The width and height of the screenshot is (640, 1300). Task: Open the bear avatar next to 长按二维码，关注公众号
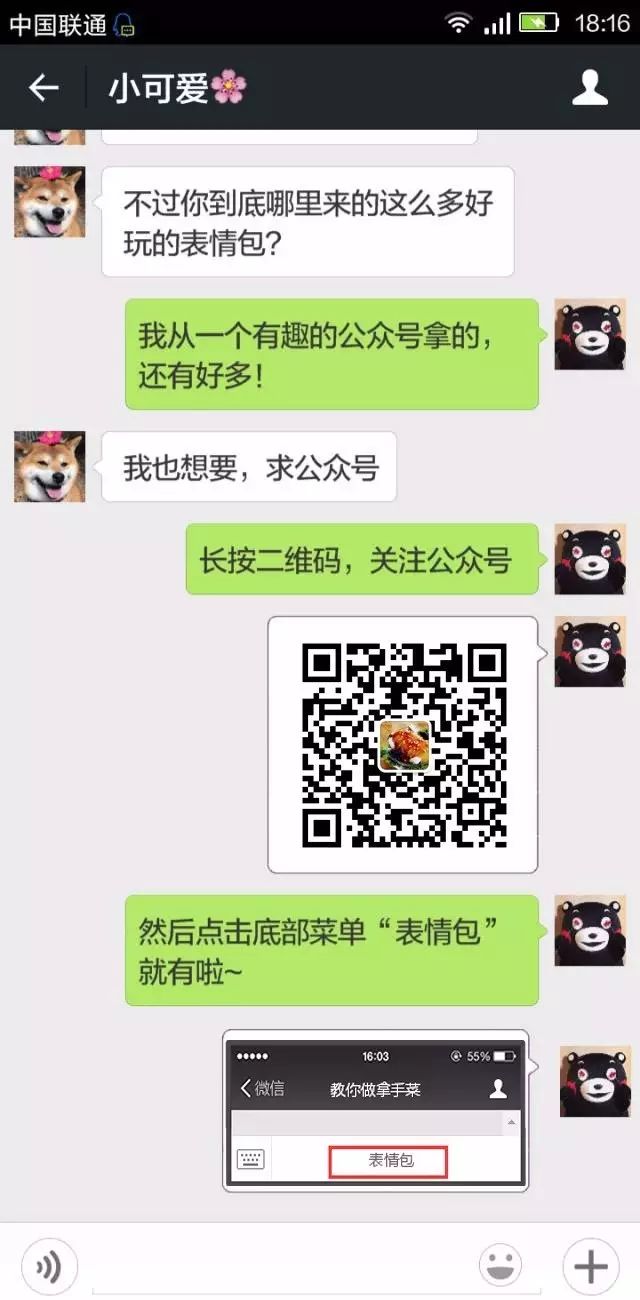click(590, 559)
